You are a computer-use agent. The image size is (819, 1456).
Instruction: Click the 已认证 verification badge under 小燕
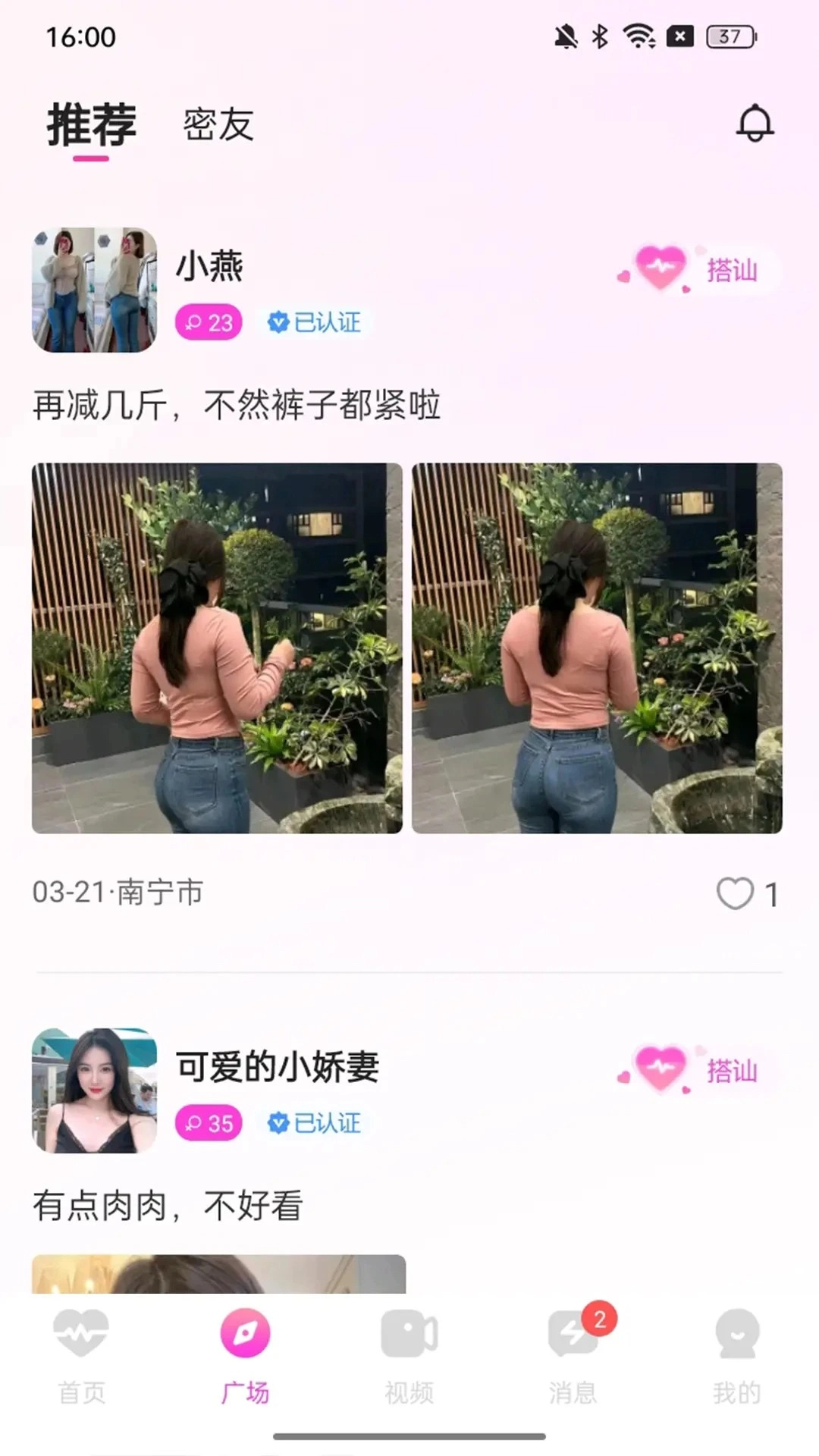tap(315, 322)
